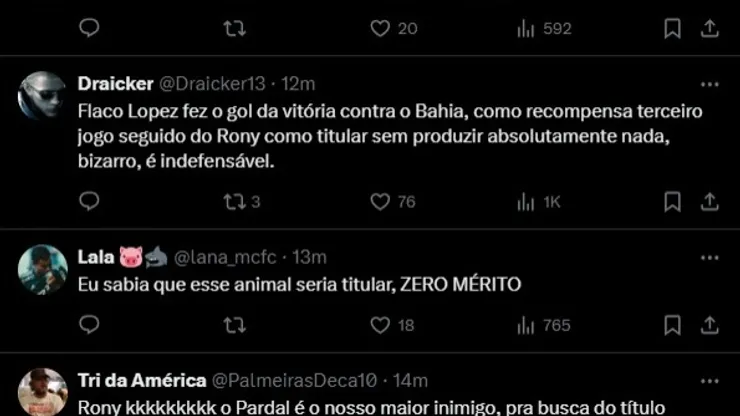Open Tri da América's profile avatar

(43, 392)
